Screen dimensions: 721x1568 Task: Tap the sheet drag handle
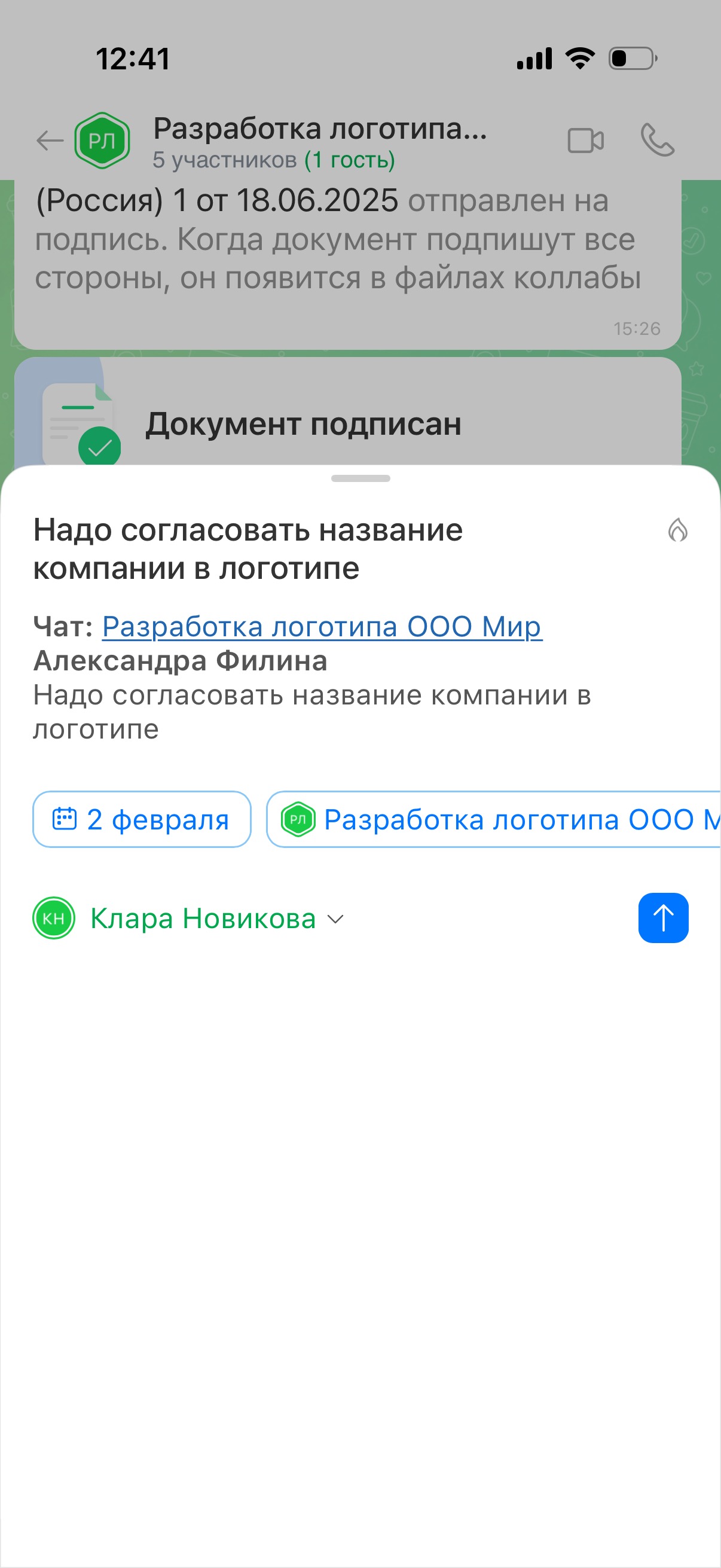coord(360,478)
